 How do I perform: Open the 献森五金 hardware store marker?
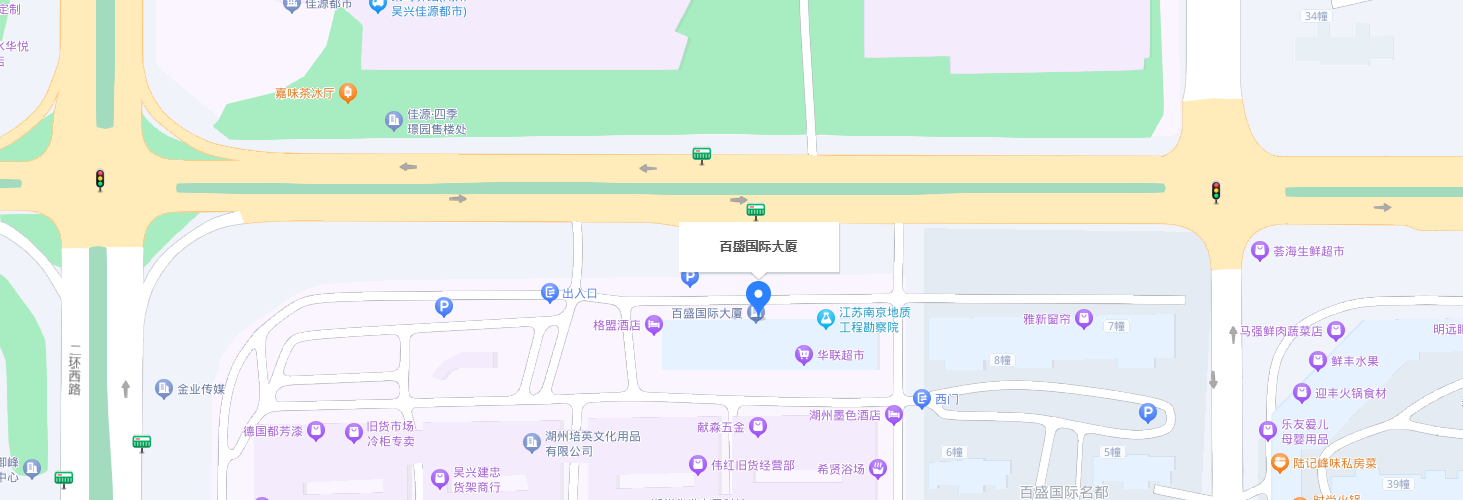pyautogui.click(x=758, y=427)
